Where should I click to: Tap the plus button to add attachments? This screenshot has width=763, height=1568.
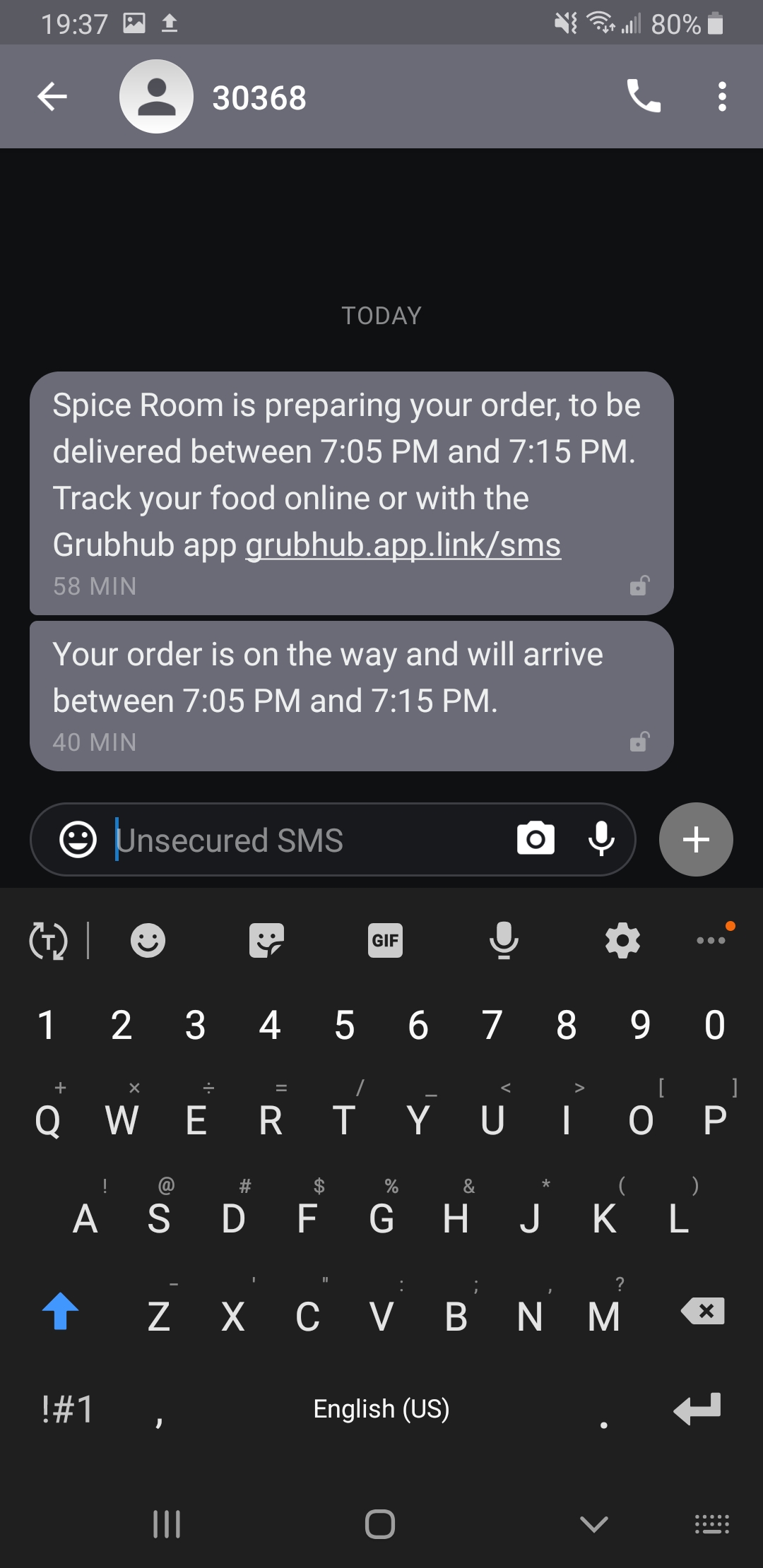pos(695,839)
